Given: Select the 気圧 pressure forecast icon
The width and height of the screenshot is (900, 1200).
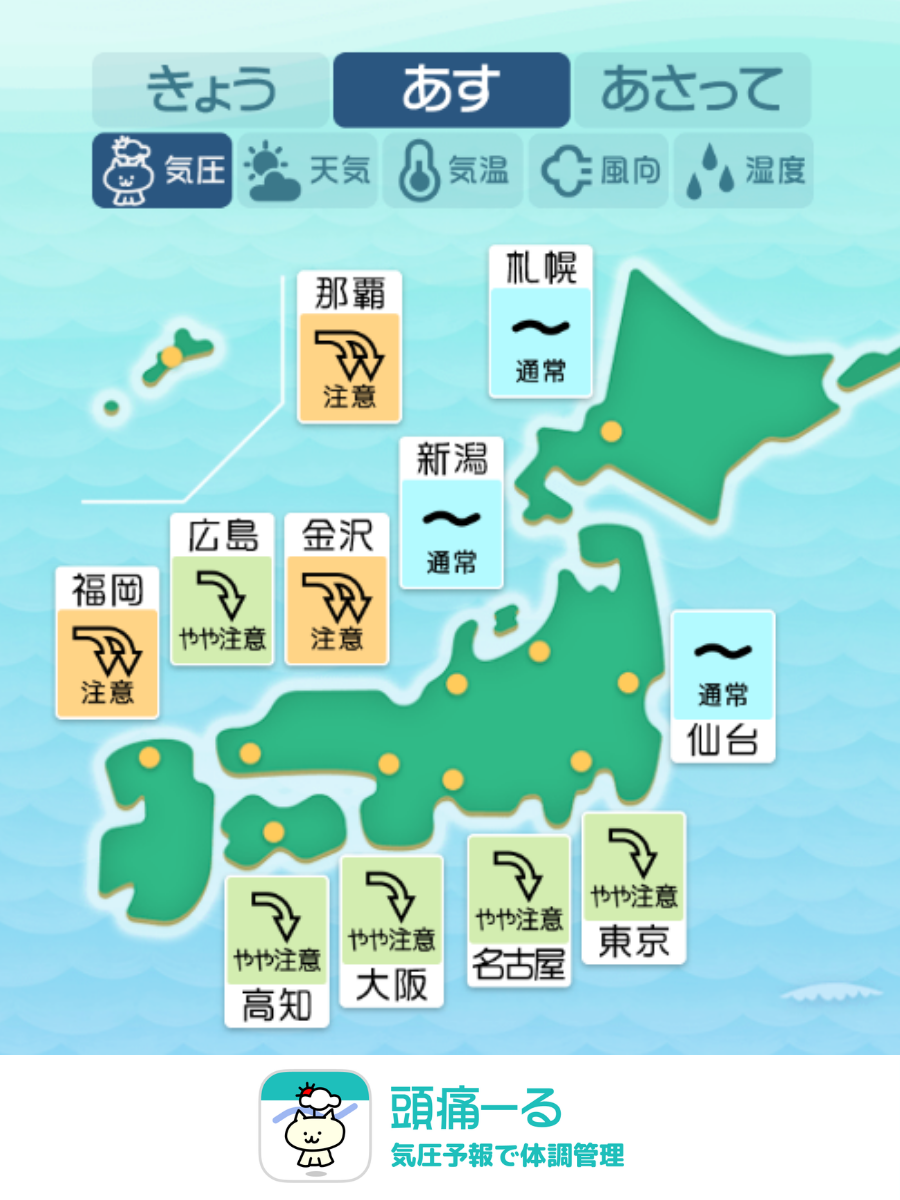Looking at the screenshot, I should pyautogui.click(x=160, y=170).
